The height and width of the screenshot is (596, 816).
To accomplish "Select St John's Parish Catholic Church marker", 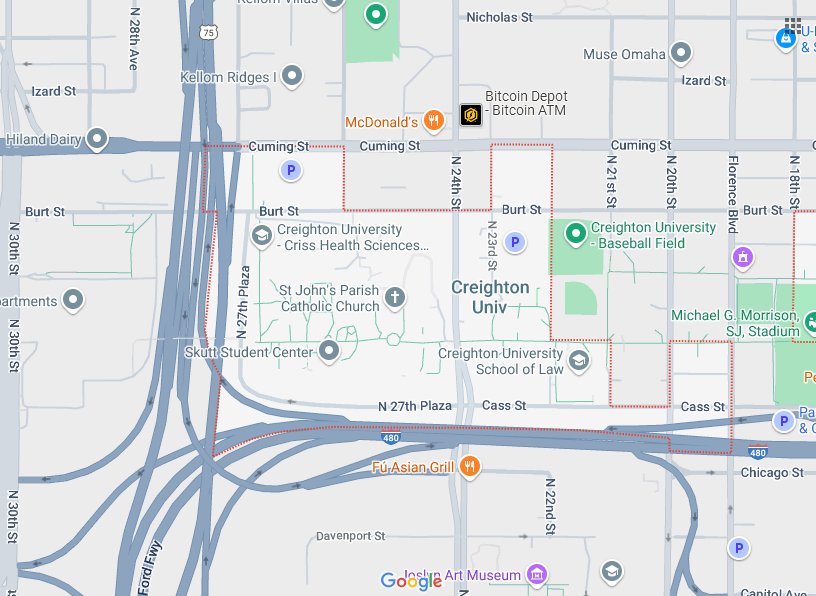I will point(395,297).
